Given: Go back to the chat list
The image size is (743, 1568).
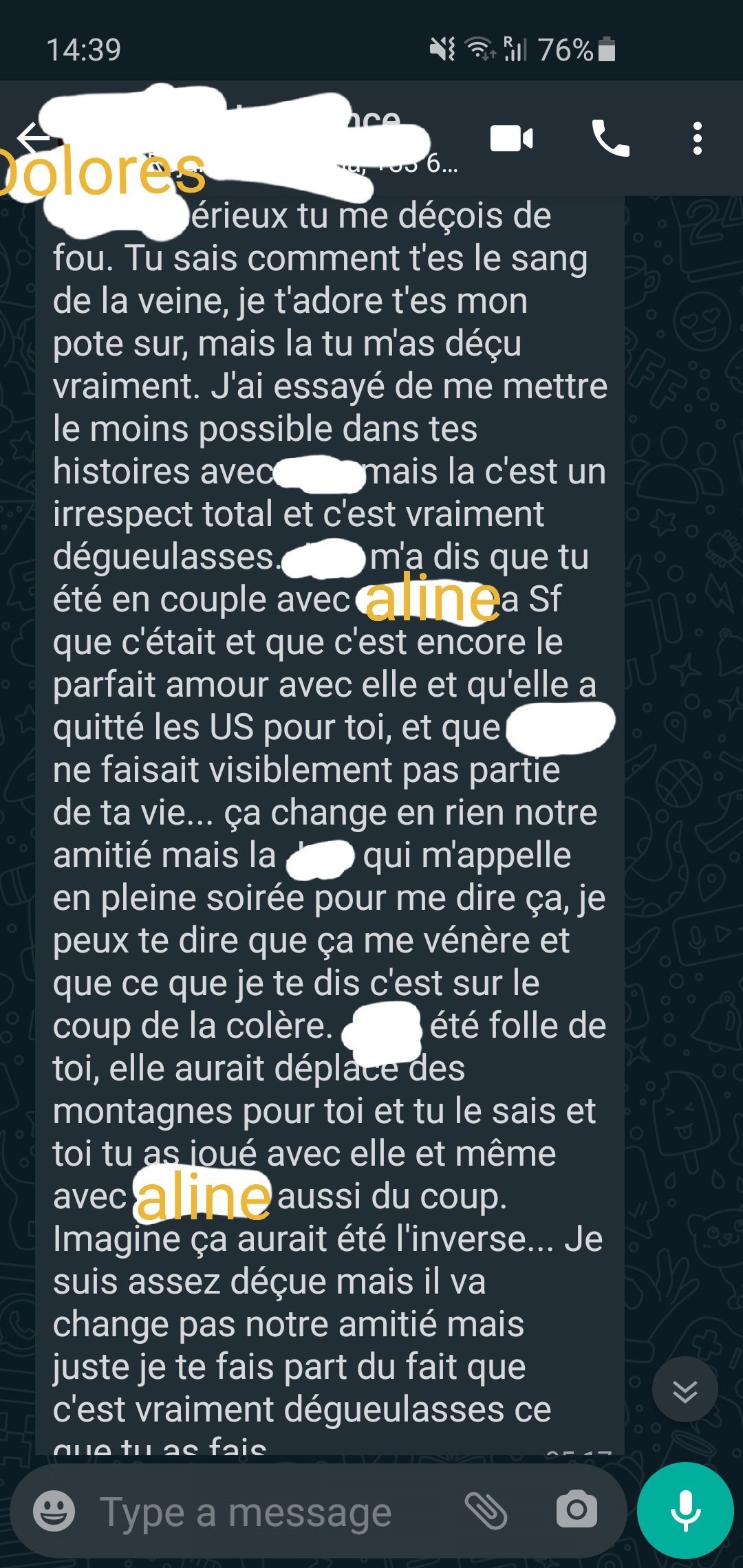Looking at the screenshot, I should coord(32,138).
